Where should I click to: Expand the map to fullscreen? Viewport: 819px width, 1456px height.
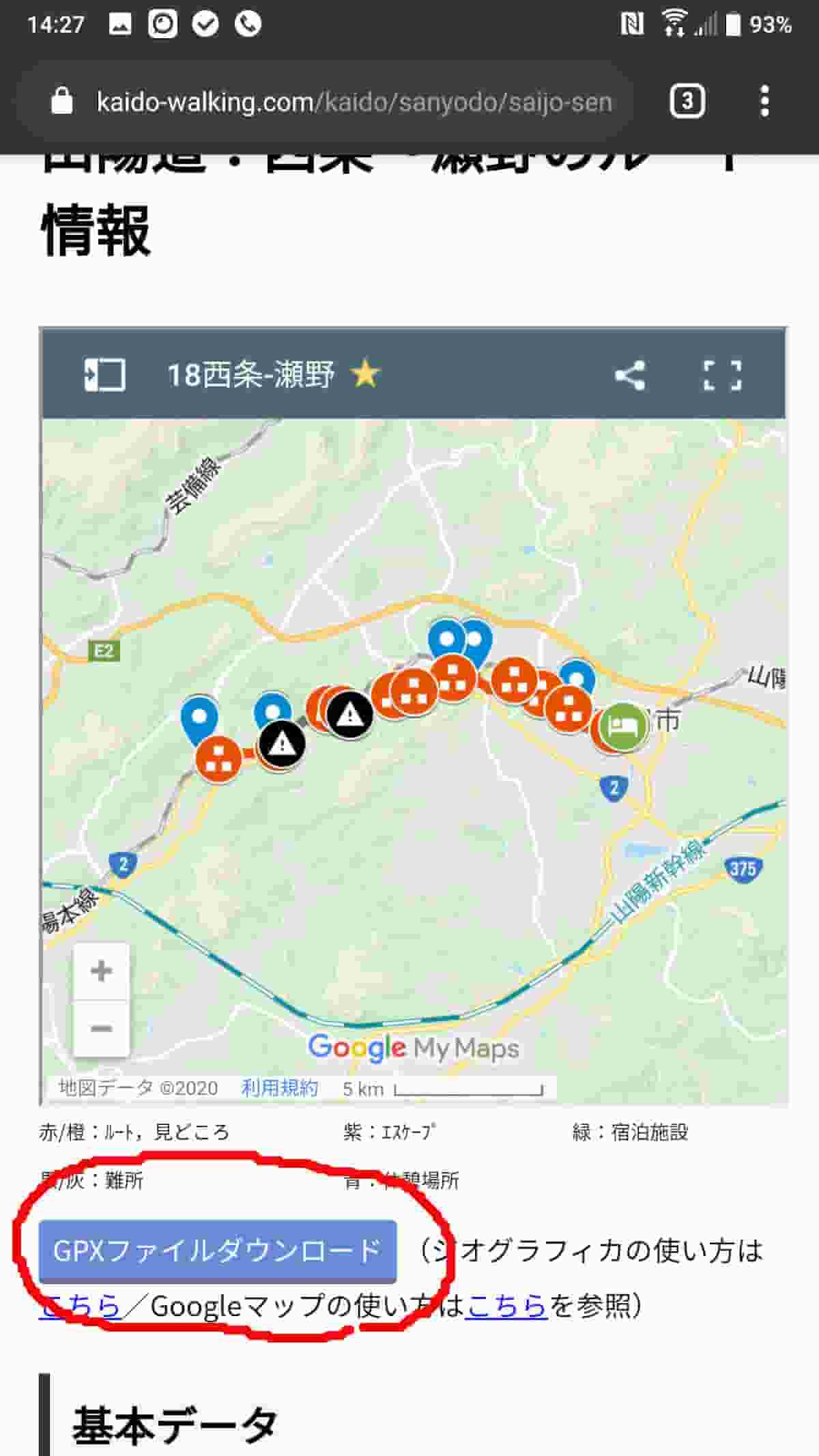click(x=723, y=375)
